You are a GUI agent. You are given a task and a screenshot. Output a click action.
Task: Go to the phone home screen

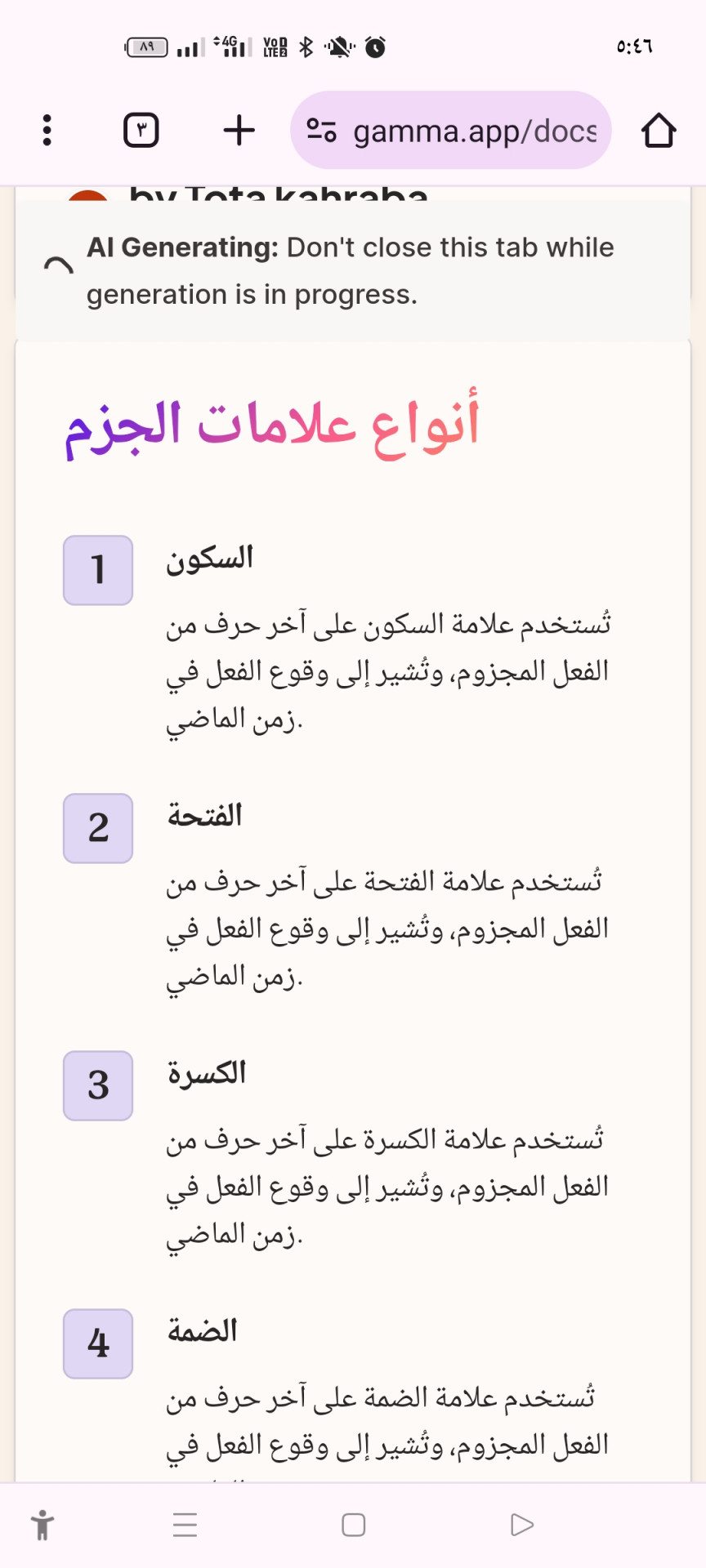[354, 1525]
